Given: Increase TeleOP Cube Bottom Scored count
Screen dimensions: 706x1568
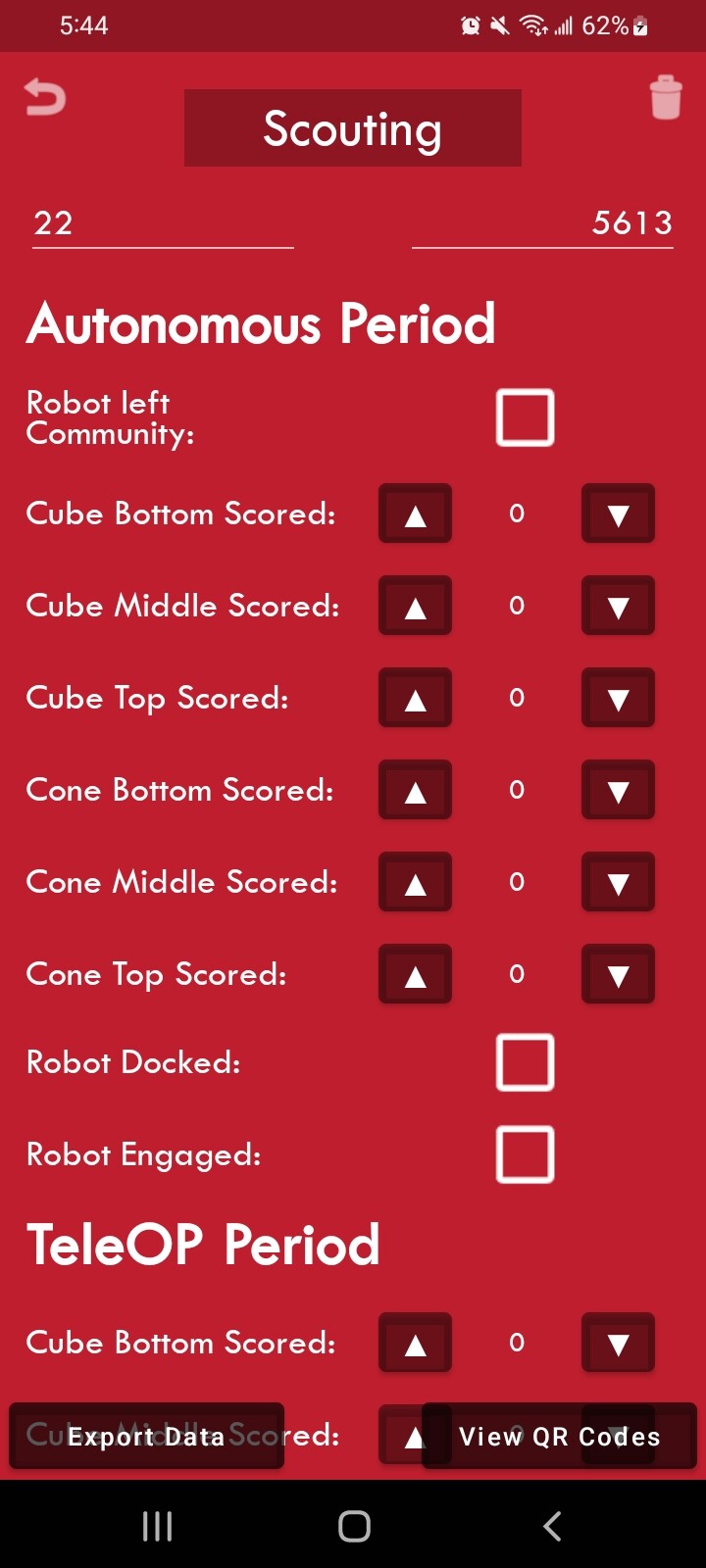Looking at the screenshot, I should pos(416,1343).
